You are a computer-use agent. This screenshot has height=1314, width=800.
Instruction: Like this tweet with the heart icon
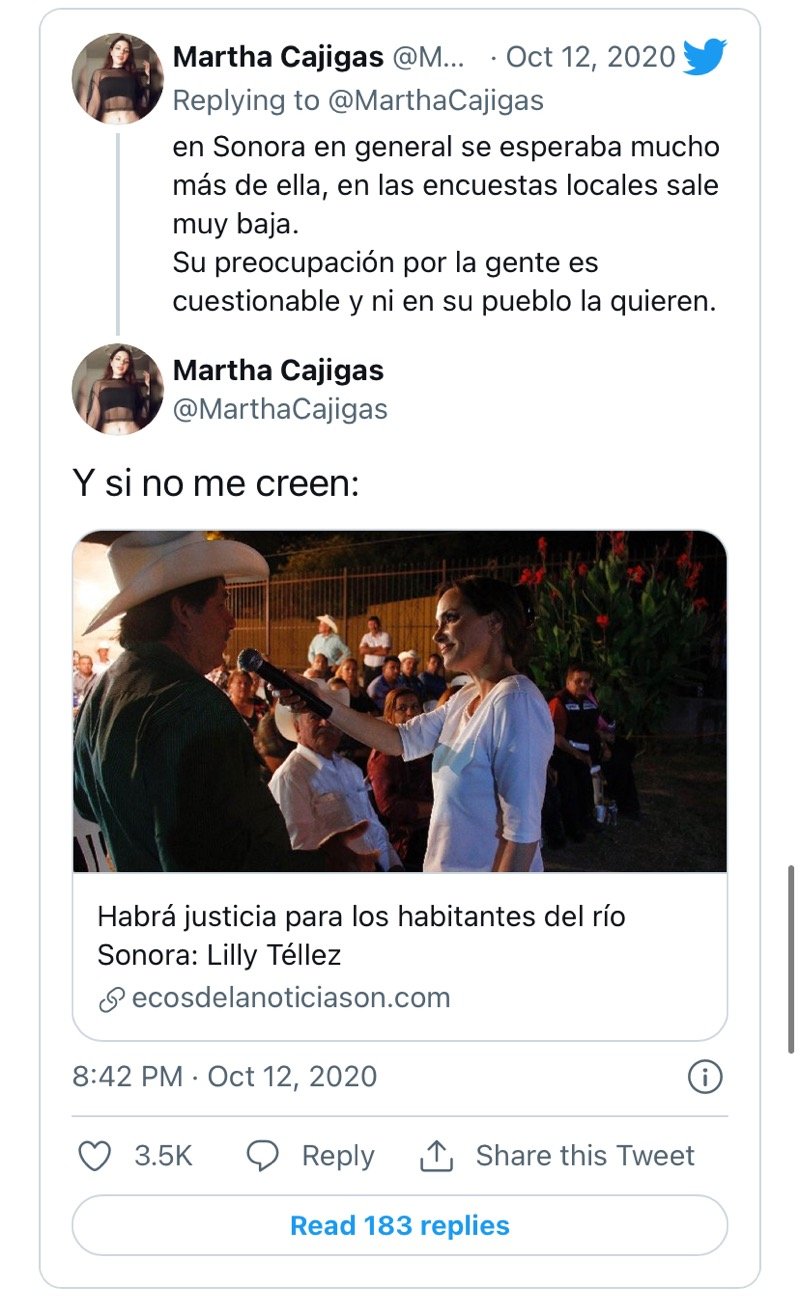pos(95,1156)
